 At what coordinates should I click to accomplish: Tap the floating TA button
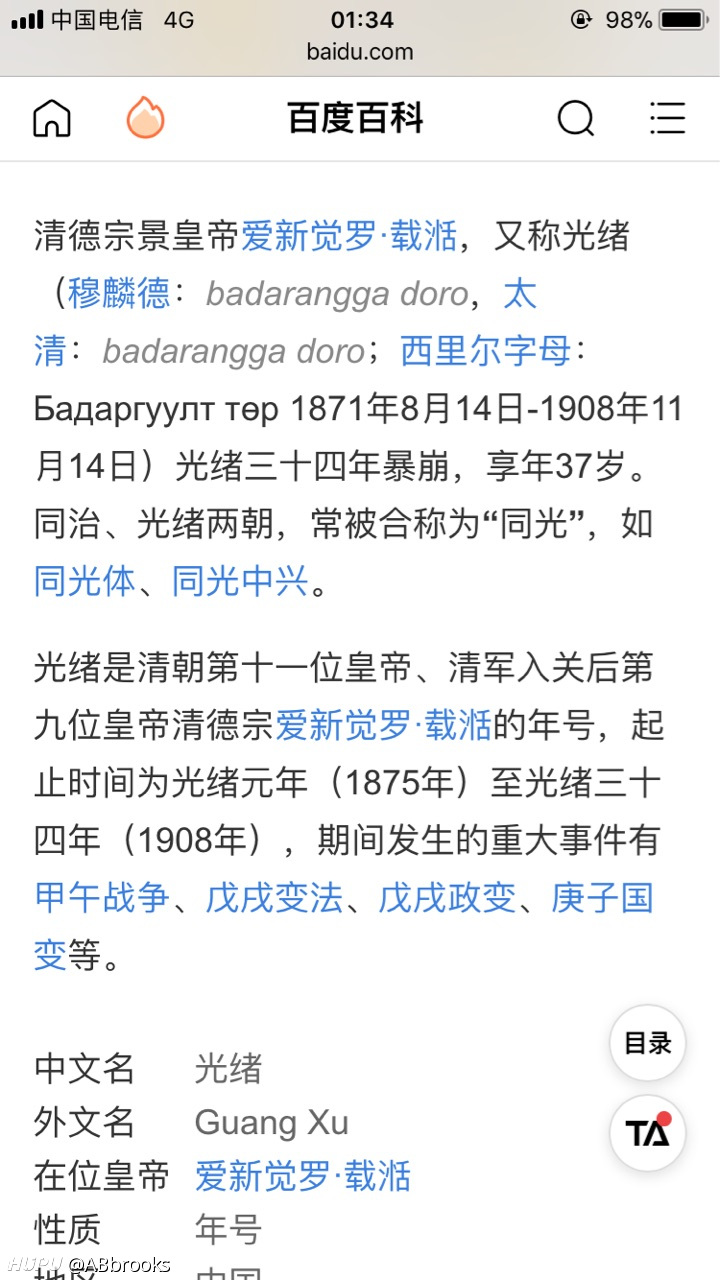(x=648, y=1133)
